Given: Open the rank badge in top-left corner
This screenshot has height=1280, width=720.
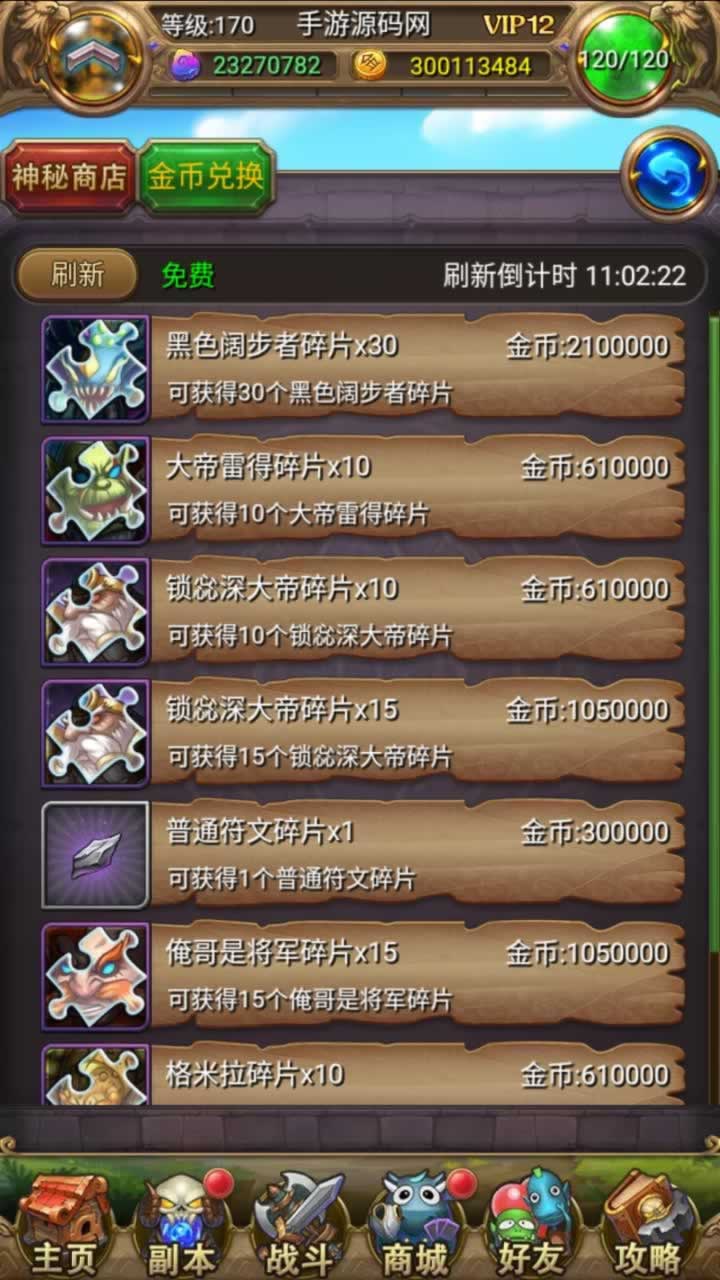Looking at the screenshot, I should click(x=97, y=58).
